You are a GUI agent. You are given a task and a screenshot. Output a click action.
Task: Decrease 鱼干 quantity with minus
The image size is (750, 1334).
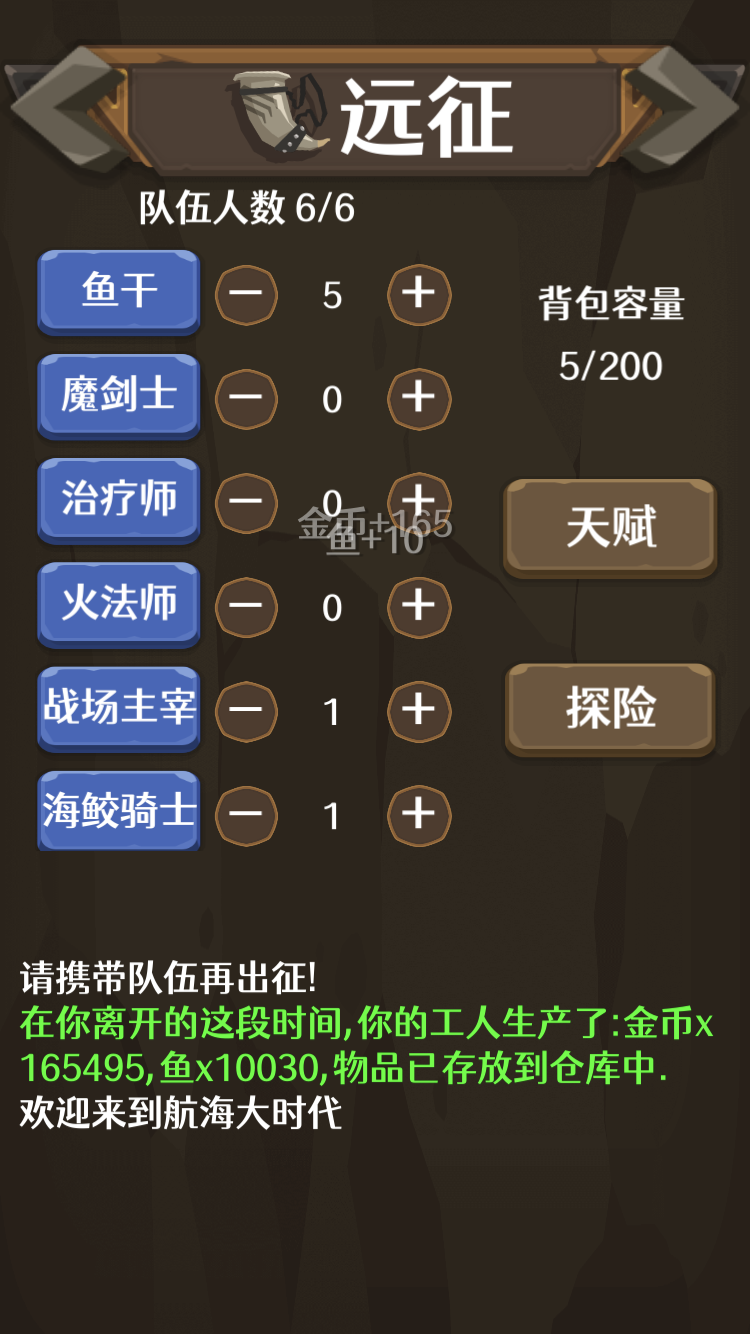click(246, 294)
